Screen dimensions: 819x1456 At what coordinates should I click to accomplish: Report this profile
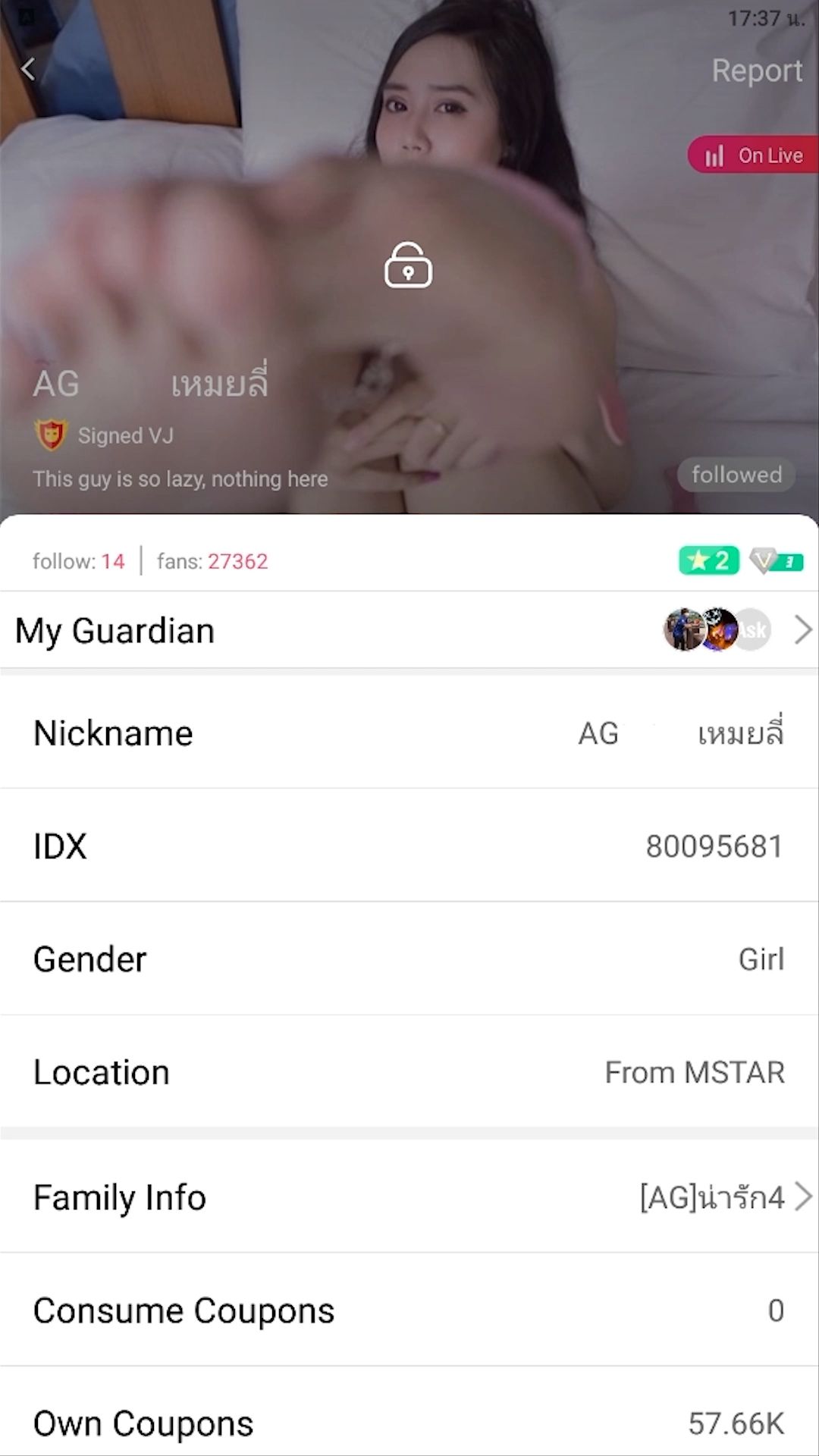756,71
